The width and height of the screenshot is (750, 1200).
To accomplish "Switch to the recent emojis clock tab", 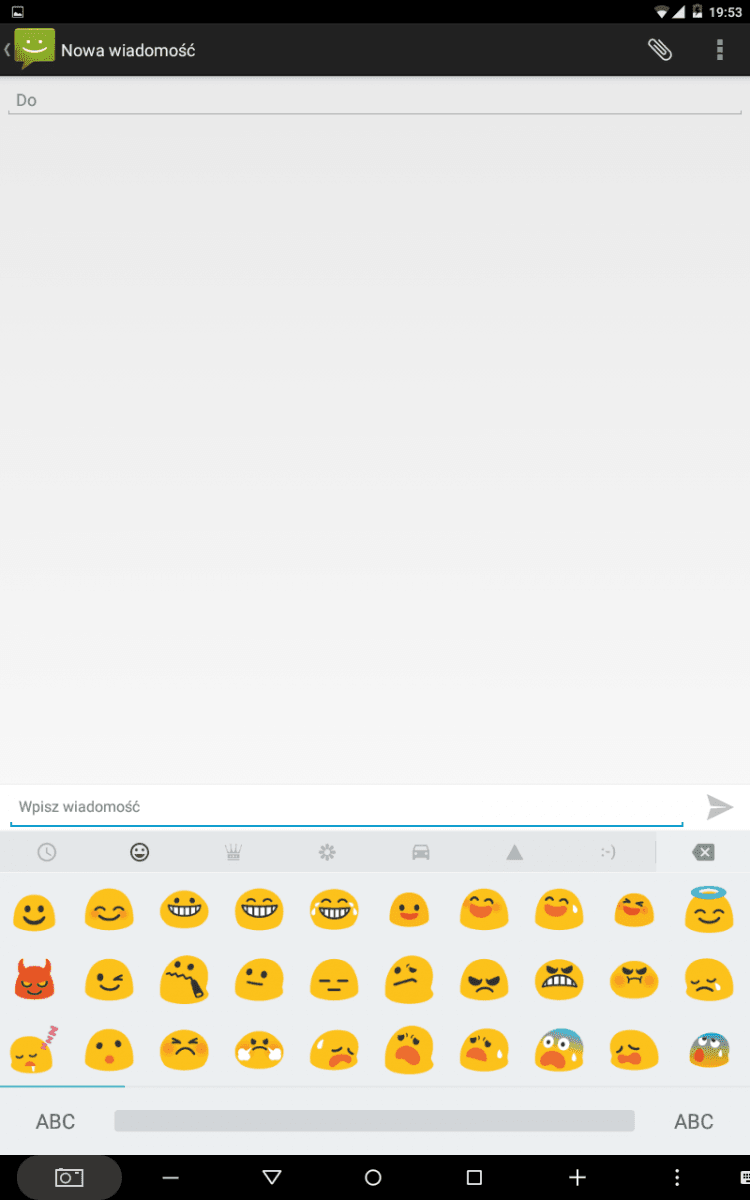I will click(47, 852).
